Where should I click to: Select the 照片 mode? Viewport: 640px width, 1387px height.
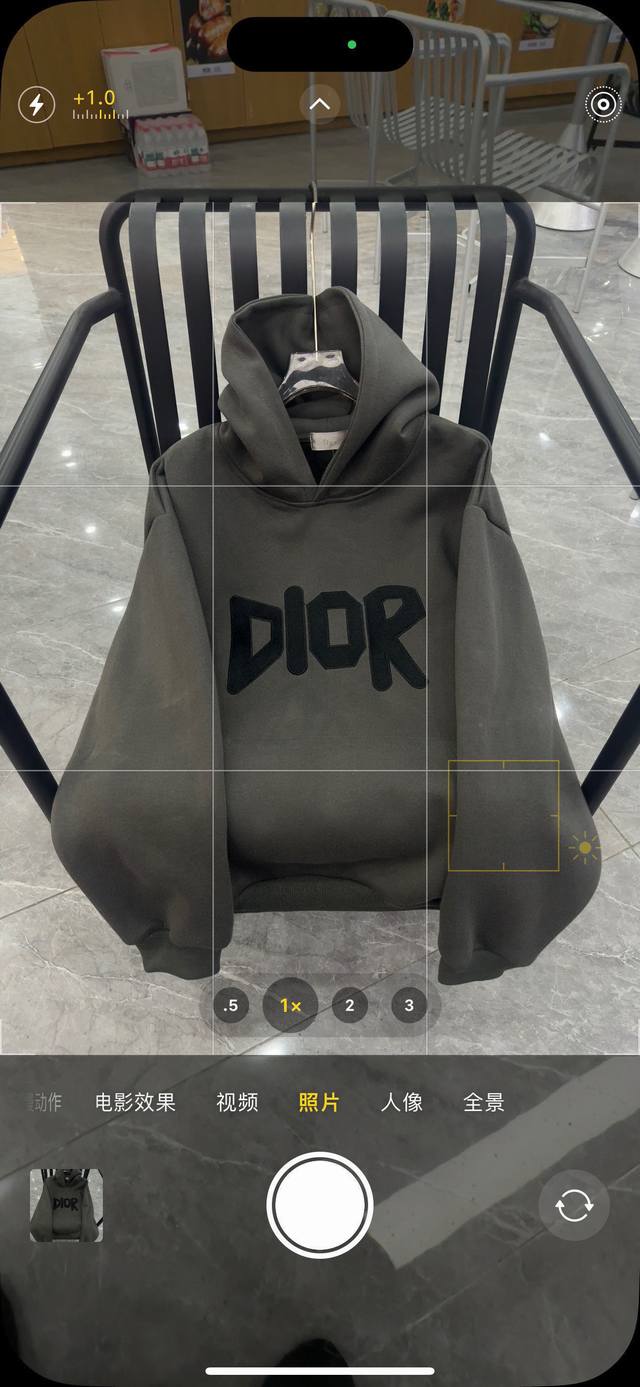pos(319,1102)
